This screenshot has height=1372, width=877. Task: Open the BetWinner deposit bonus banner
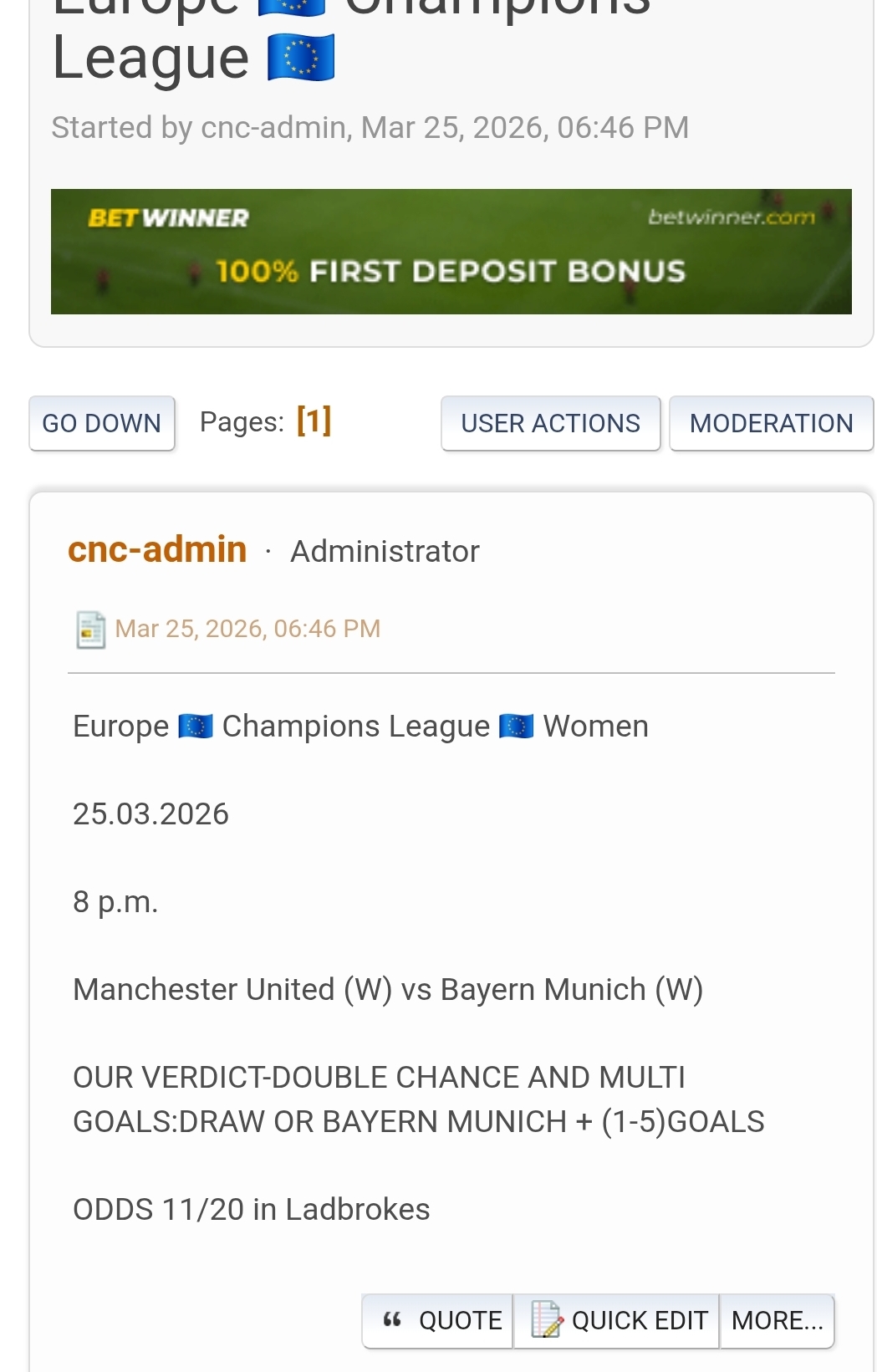pos(451,252)
